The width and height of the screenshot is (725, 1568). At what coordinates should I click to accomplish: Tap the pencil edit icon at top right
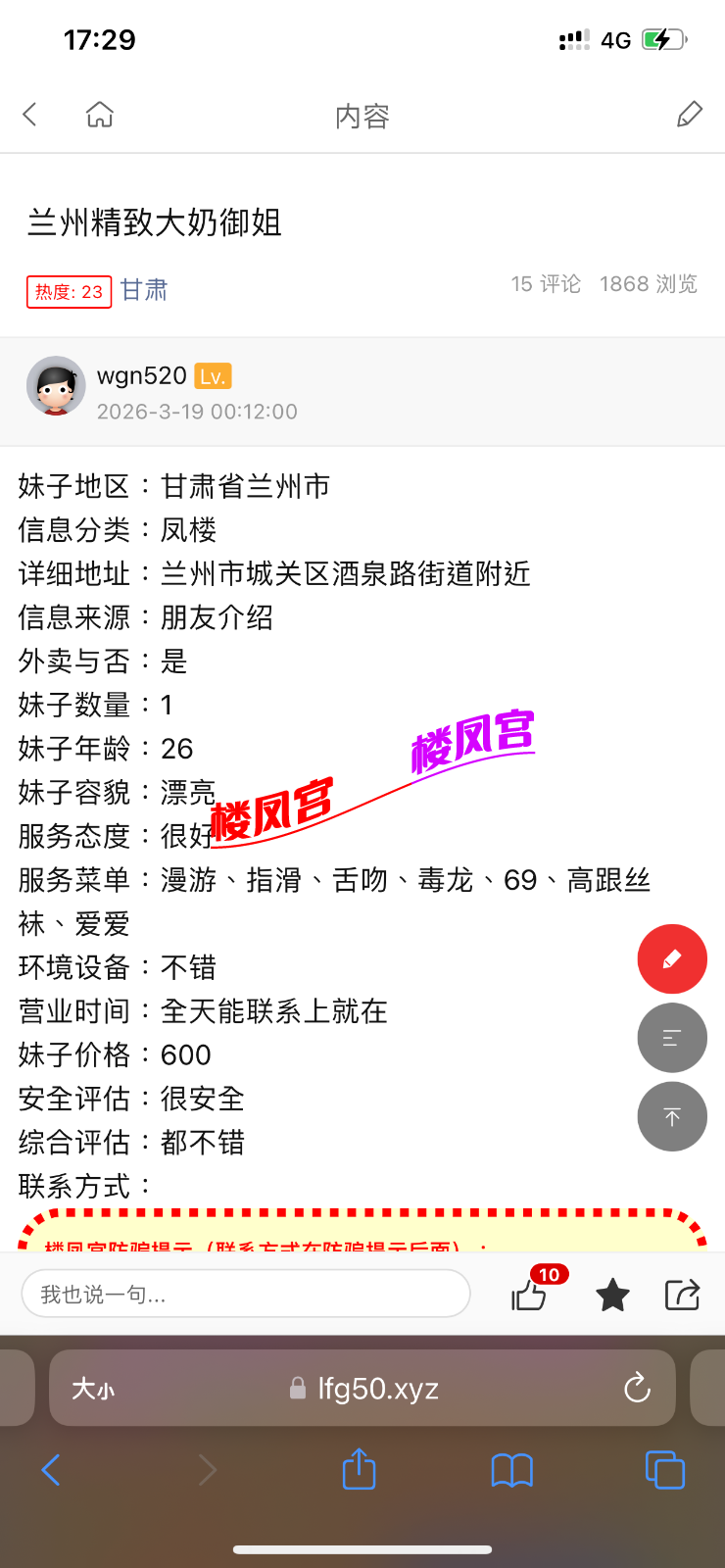point(690,114)
